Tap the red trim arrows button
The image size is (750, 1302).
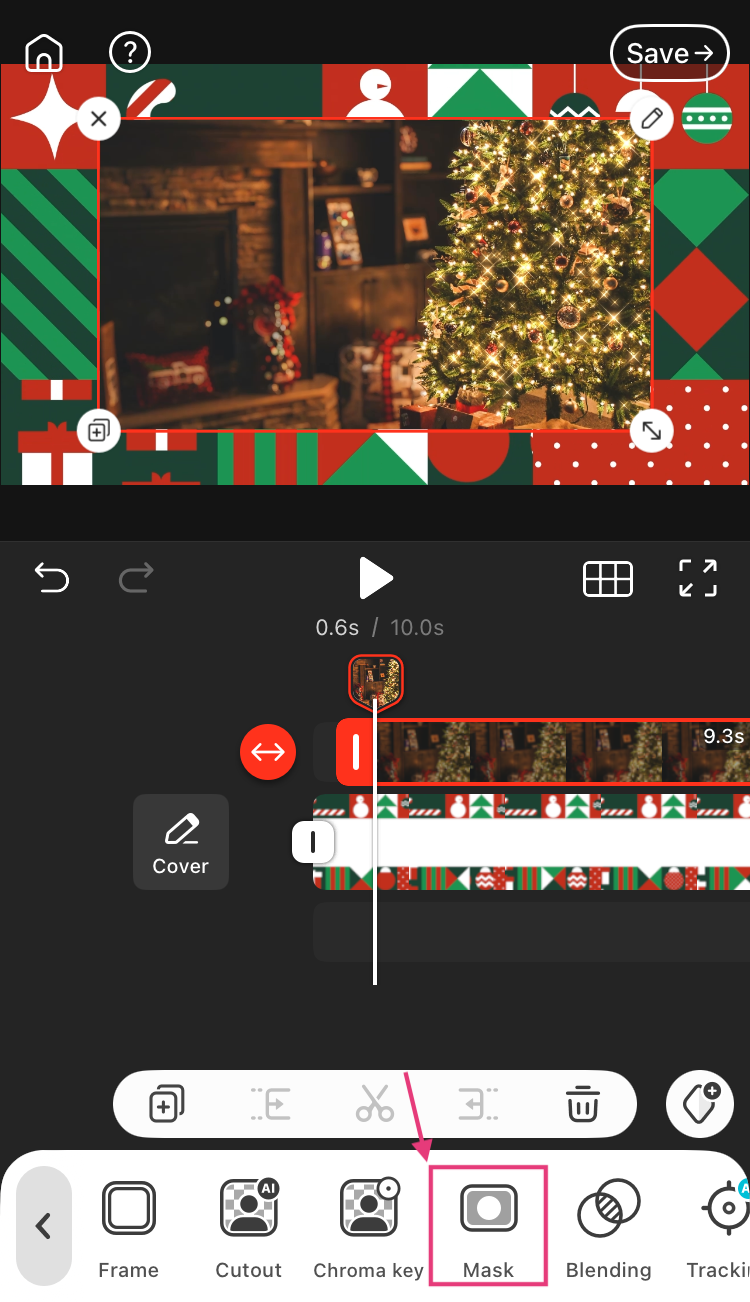coord(268,751)
